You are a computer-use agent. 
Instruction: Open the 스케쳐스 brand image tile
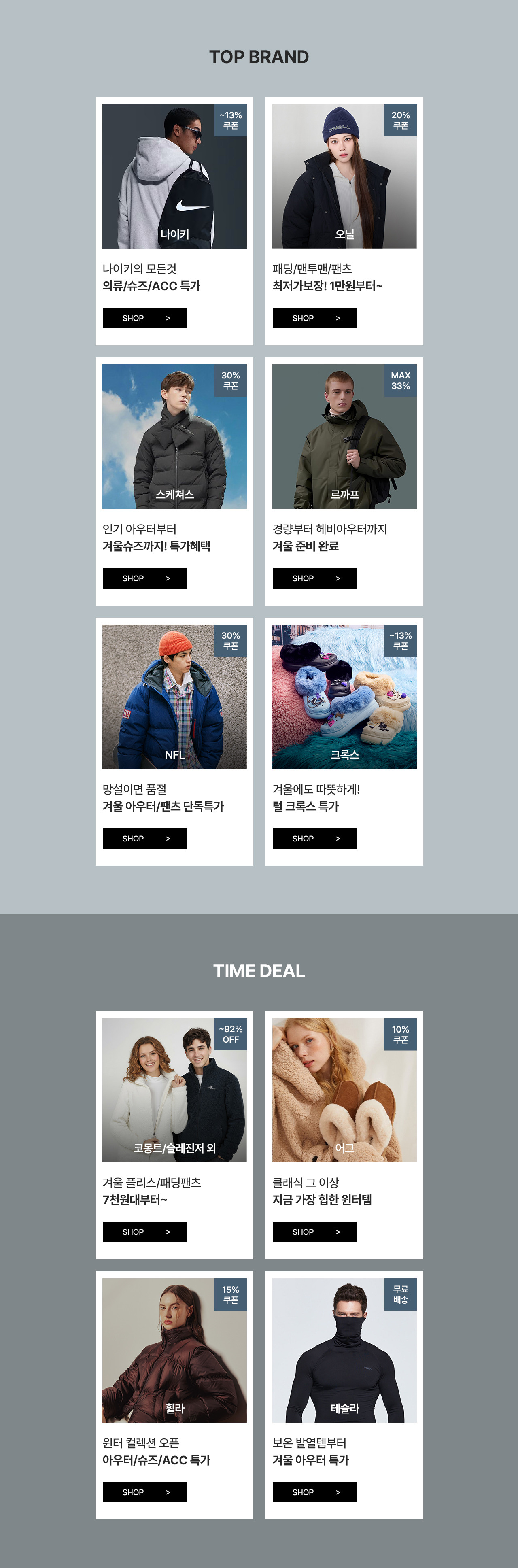[174, 436]
